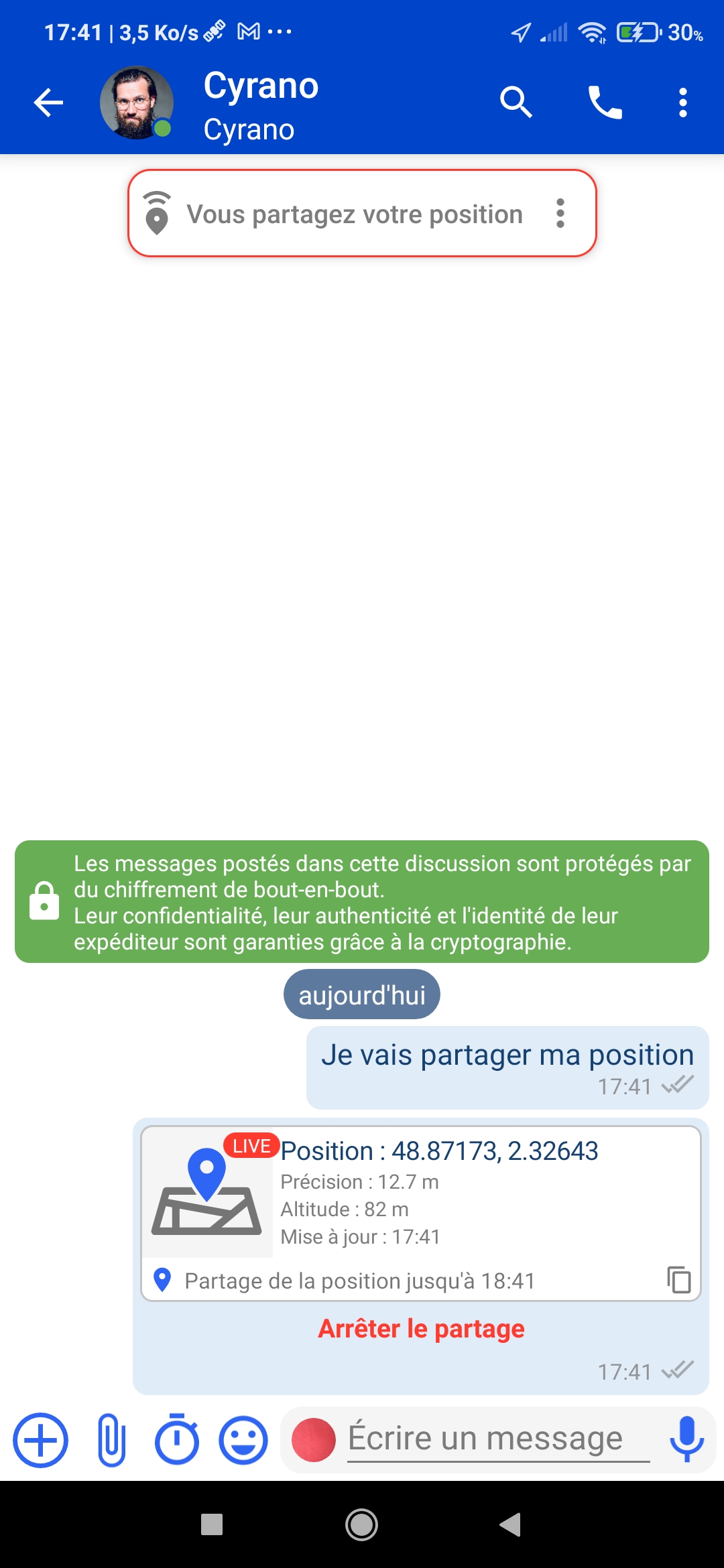Open recent apps with the square button
The width and height of the screenshot is (724, 1568).
pyautogui.click(x=212, y=1524)
